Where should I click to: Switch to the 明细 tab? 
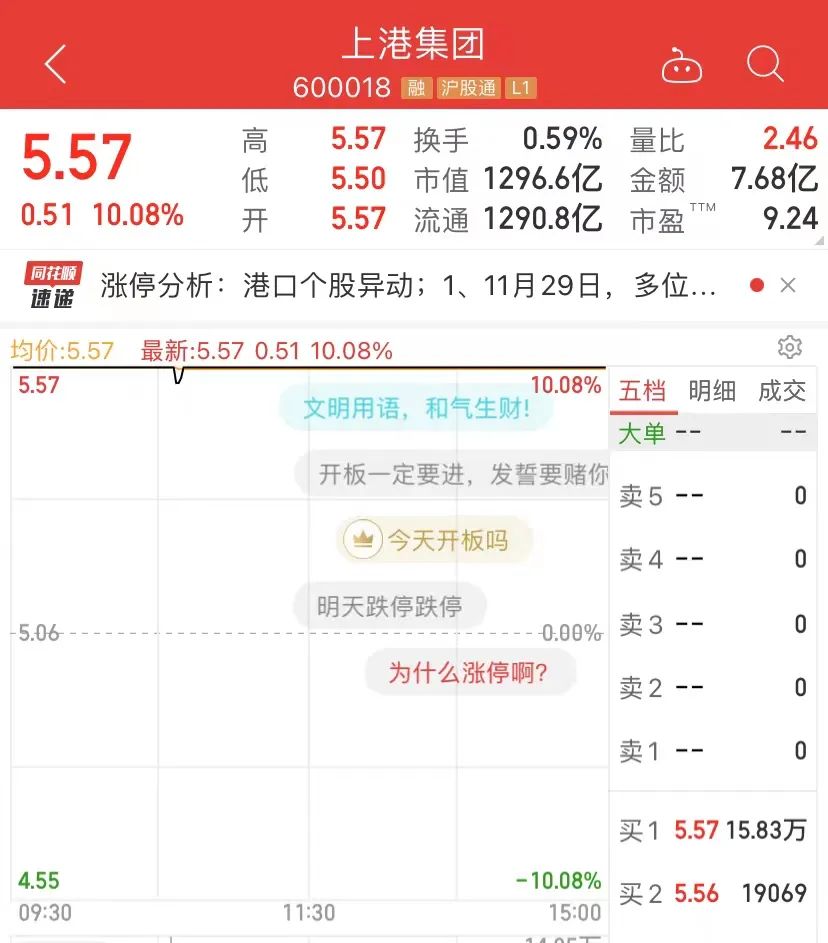(712, 391)
